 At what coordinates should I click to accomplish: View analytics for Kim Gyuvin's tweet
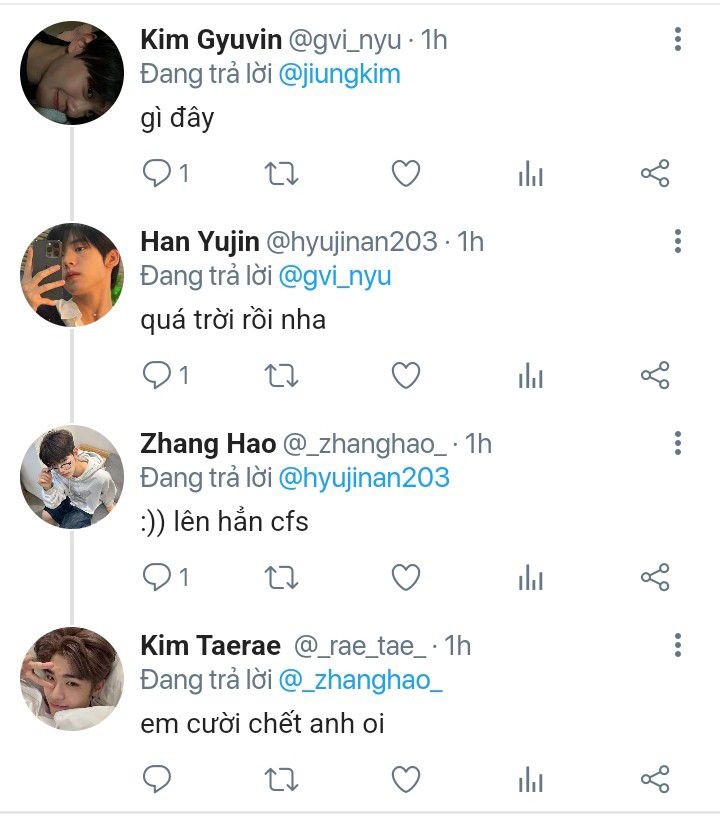531,174
